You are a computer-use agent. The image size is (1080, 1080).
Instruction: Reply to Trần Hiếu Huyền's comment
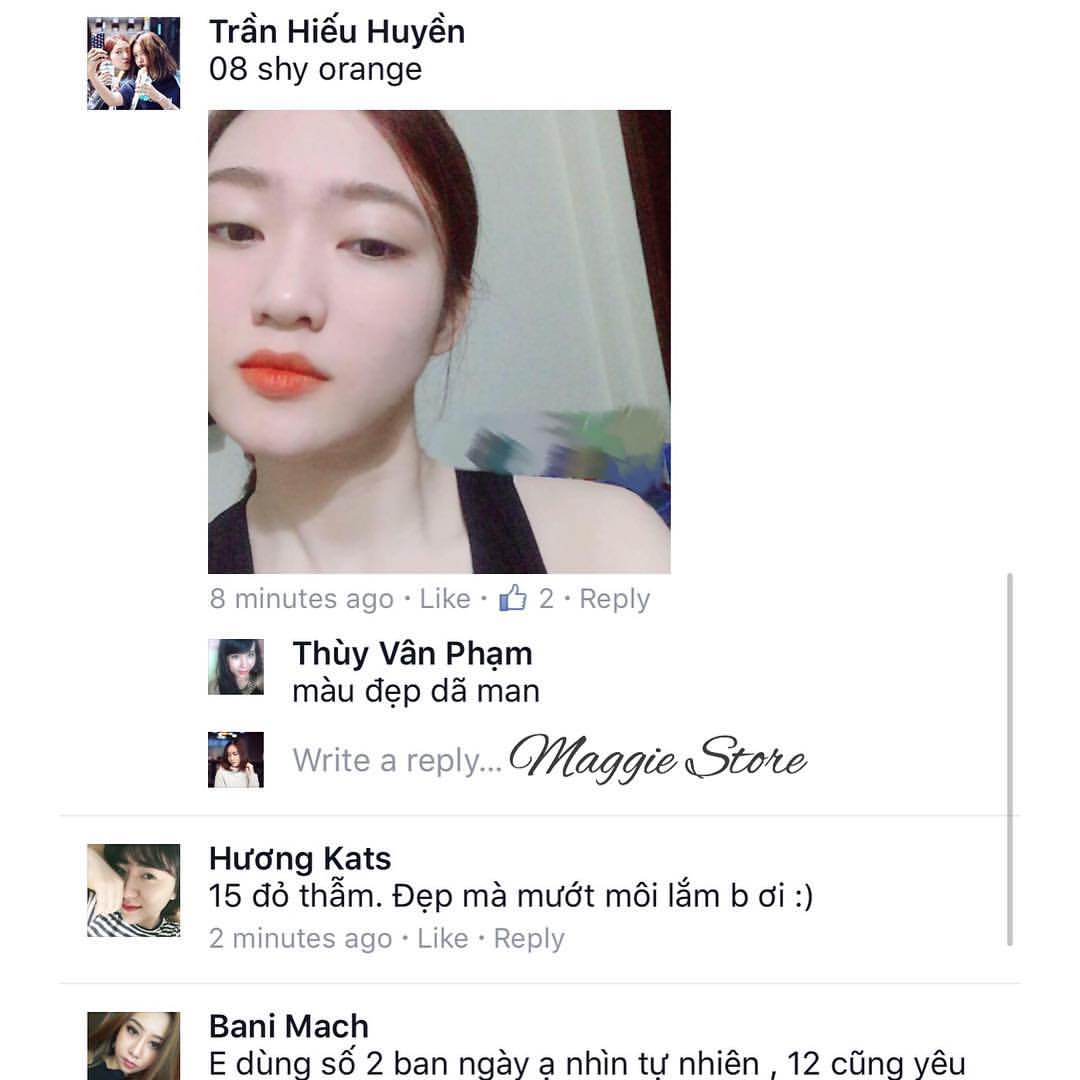pyautogui.click(x=614, y=599)
